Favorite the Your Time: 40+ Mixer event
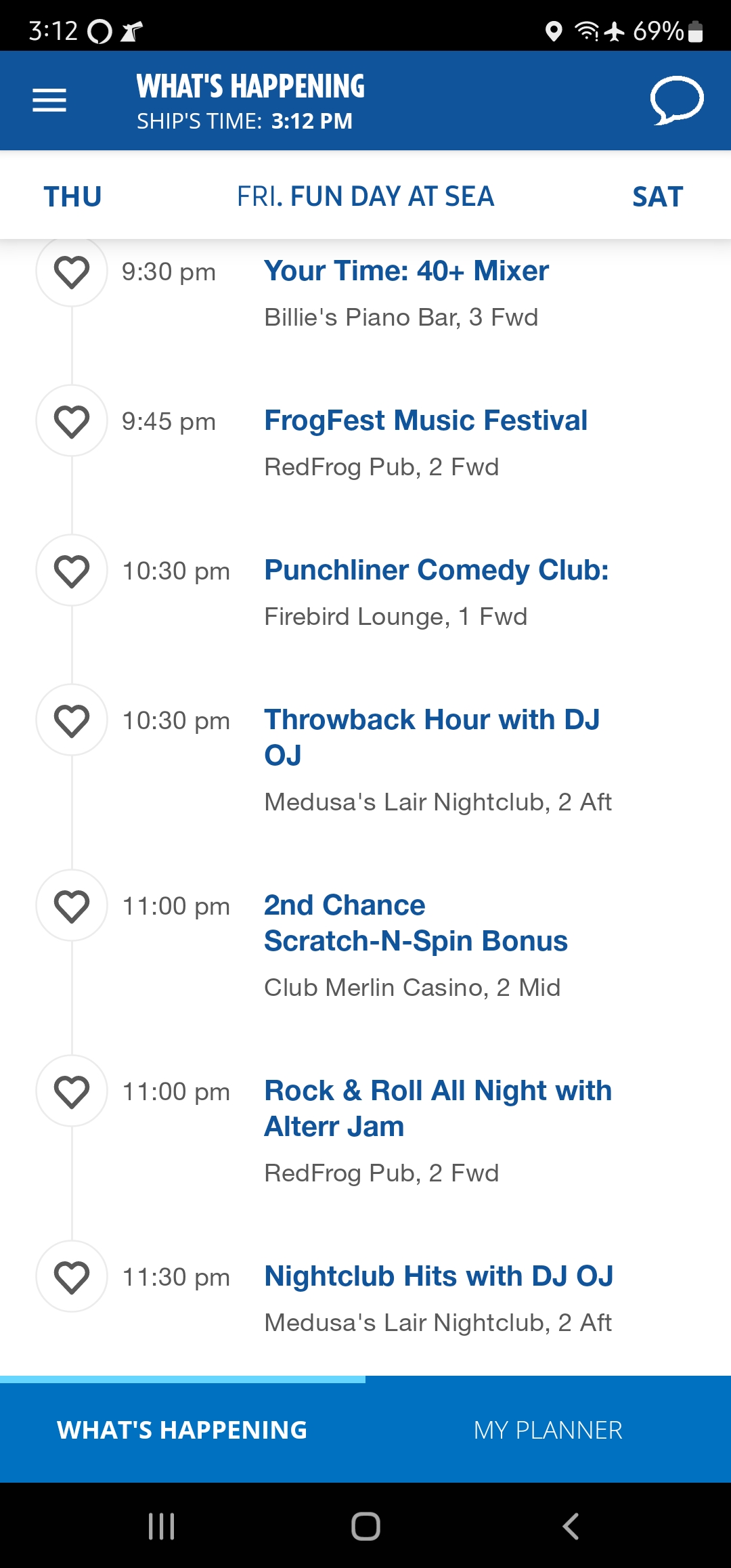This screenshot has height=1568, width=731. [x=72, y=271]
